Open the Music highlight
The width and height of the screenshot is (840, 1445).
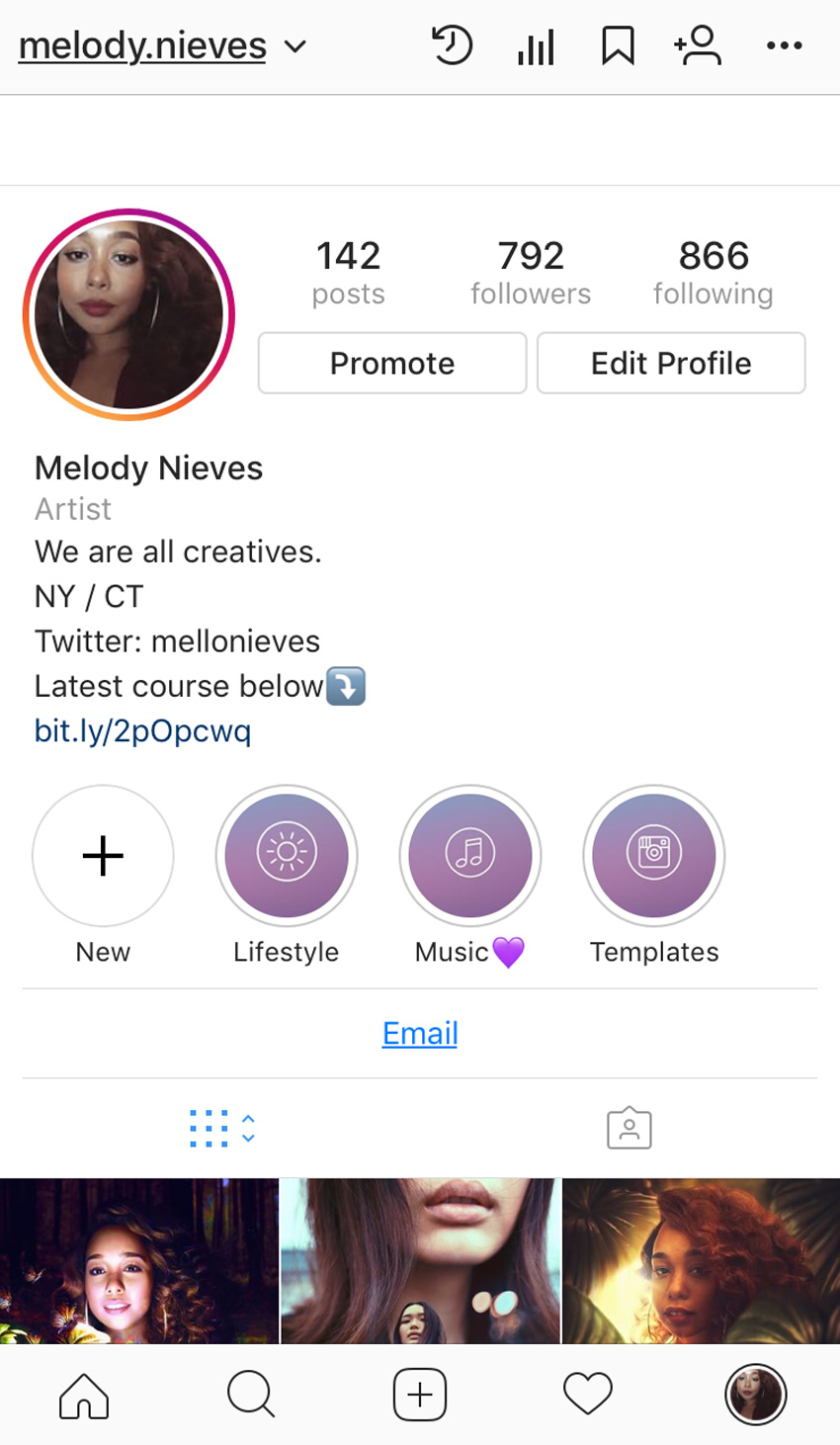[x=470, y=856]
